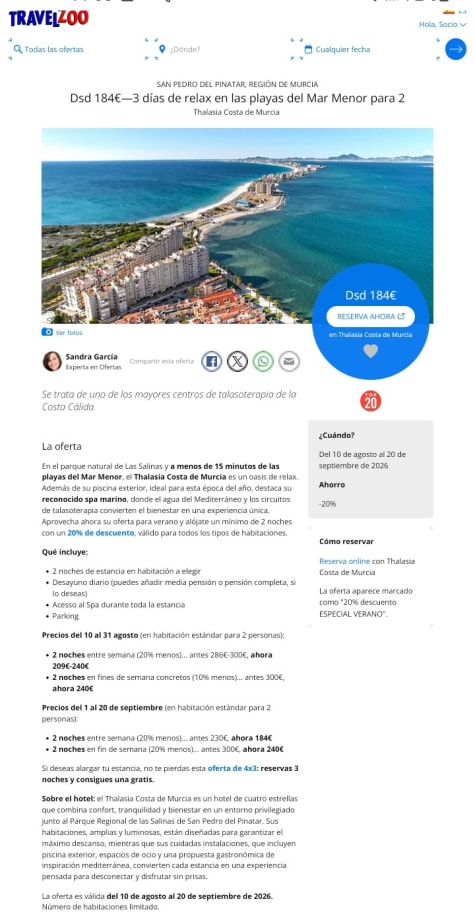Open the Travelzoo home logo
This screenshot has height=920, width=475.
pos(49,18)
